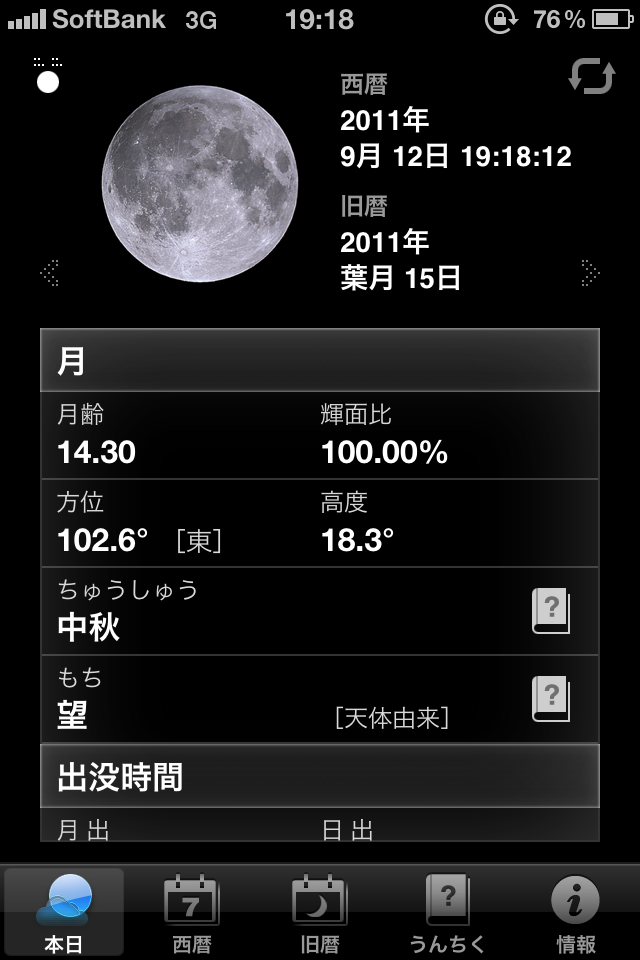Open the 情報 tab
The width and height of the screenshot is (640, 960).
click(575, 912)
